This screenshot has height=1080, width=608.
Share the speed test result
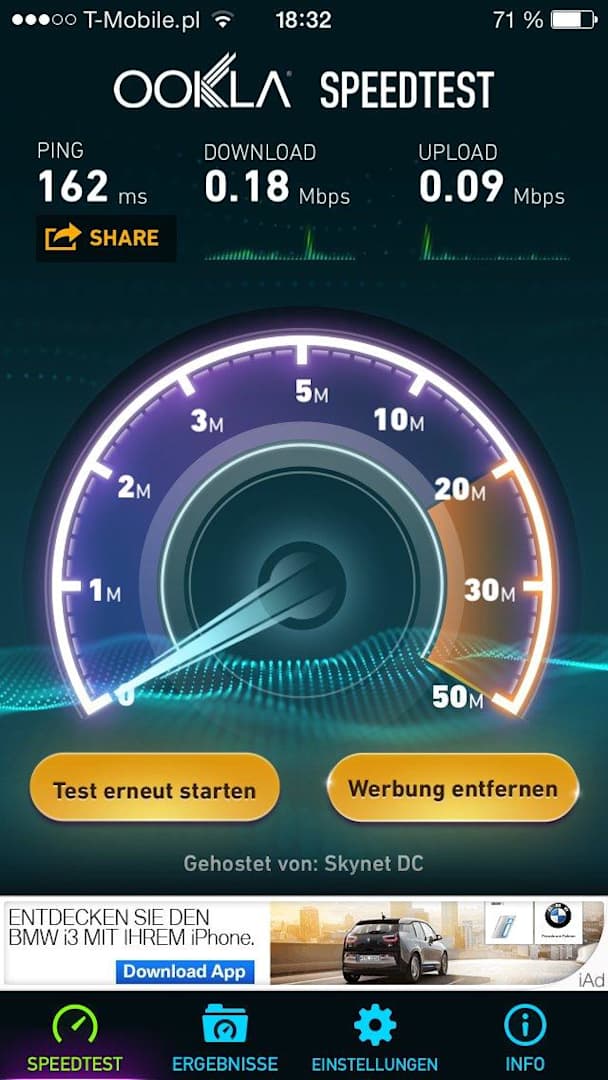[105, 238]
